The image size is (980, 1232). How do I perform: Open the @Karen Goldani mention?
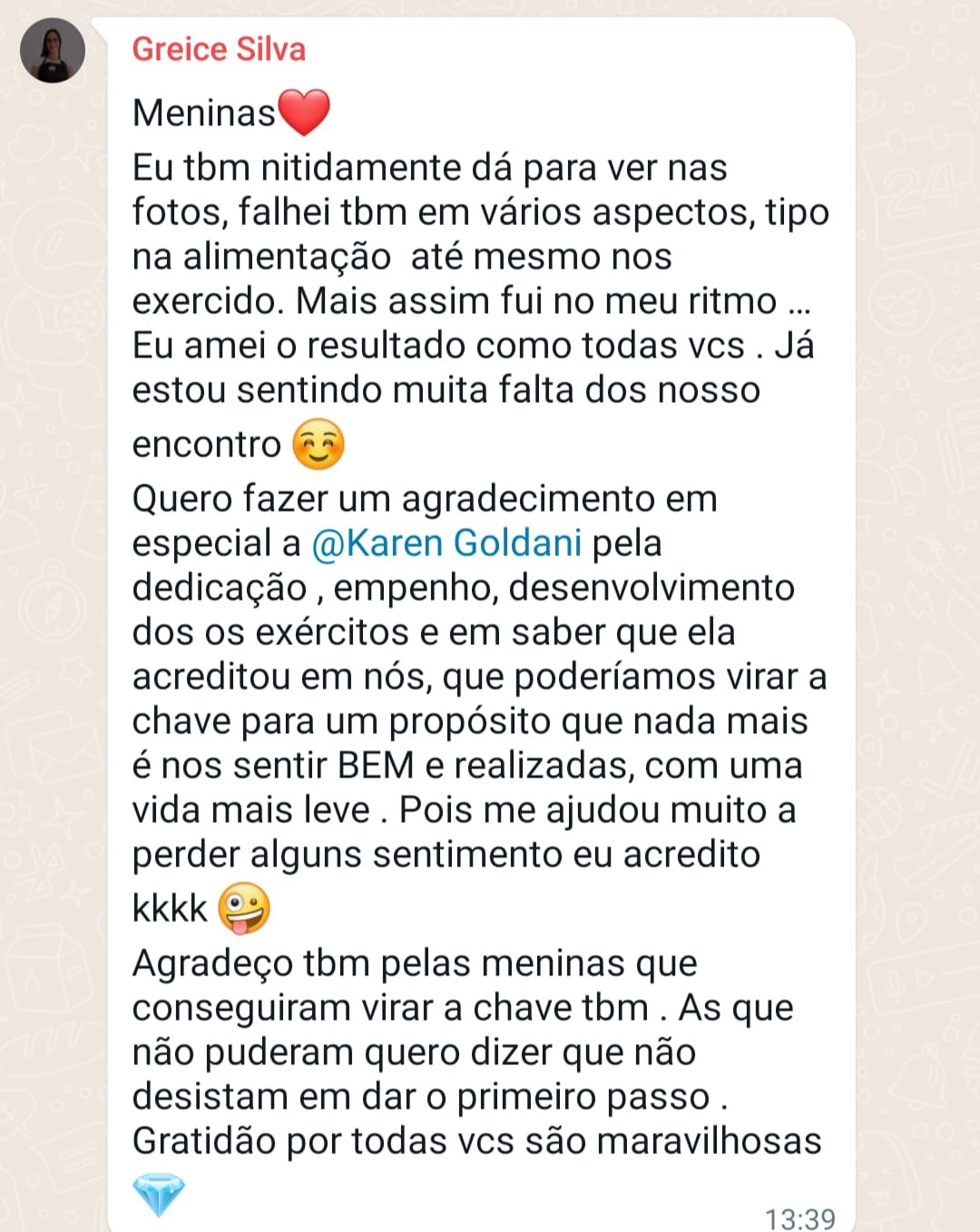(x=446, y=543)
